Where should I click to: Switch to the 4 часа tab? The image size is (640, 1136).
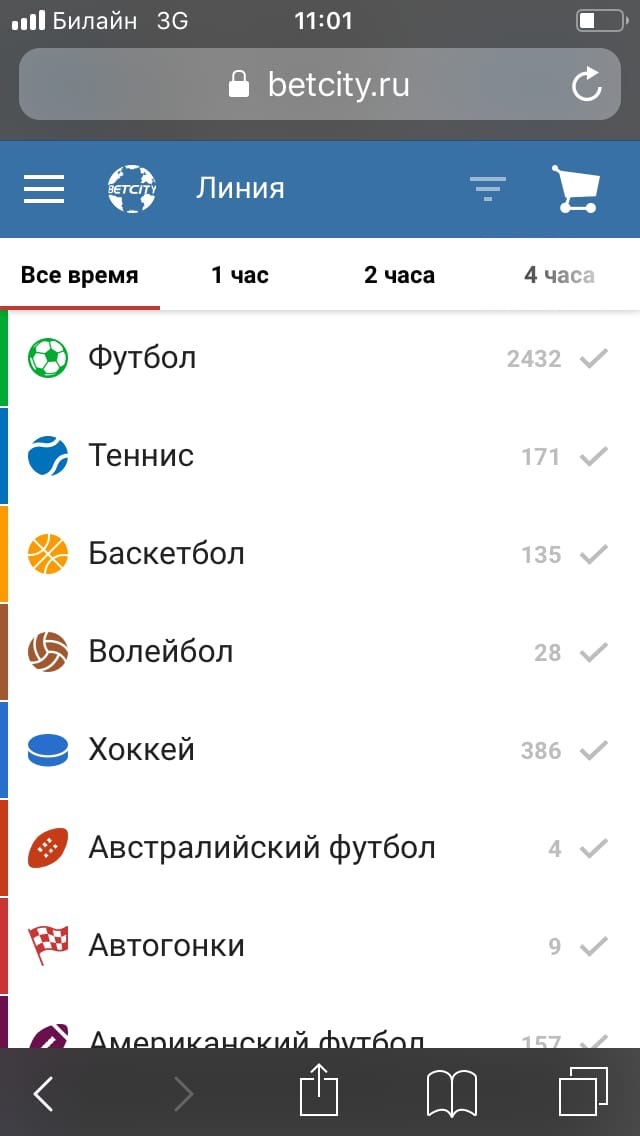pyautogui.click(x=559, y=275)
